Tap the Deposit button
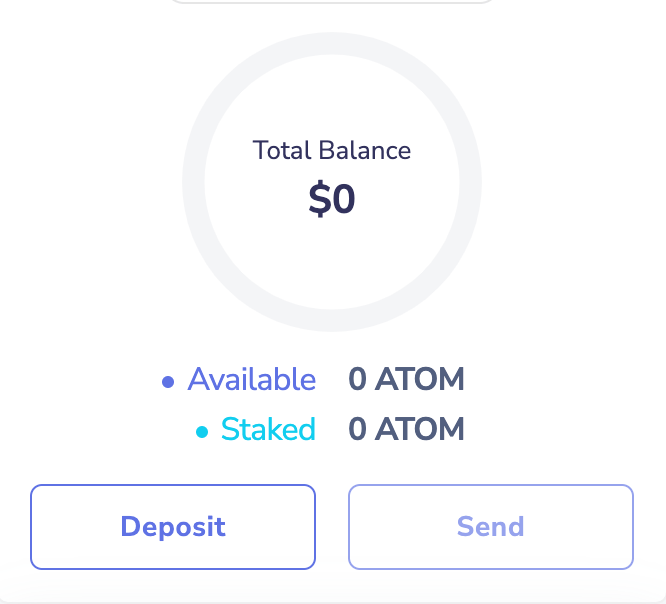Screen dimensions: 666x604 pos(173,527)
